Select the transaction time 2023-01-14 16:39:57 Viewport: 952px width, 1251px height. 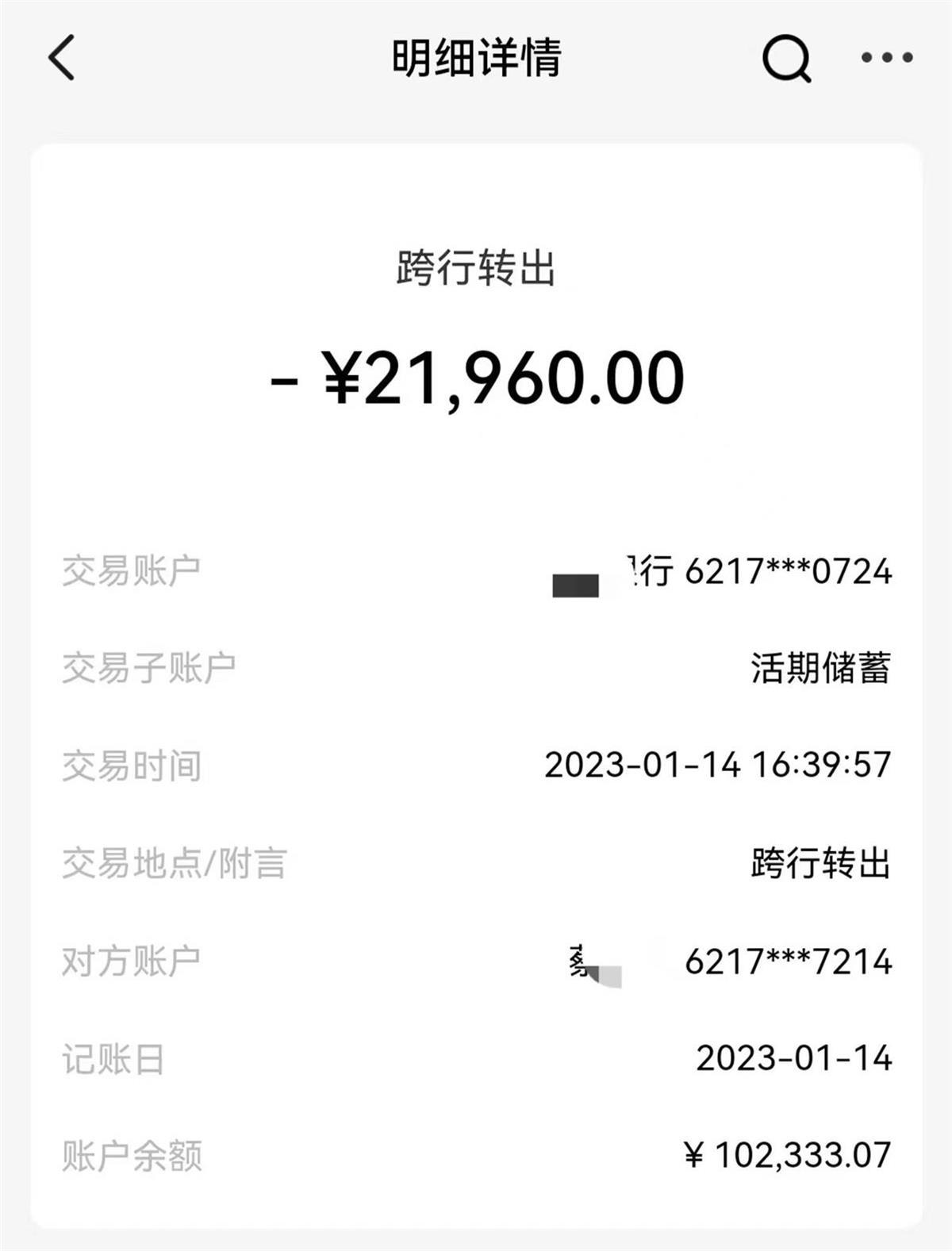718,765
